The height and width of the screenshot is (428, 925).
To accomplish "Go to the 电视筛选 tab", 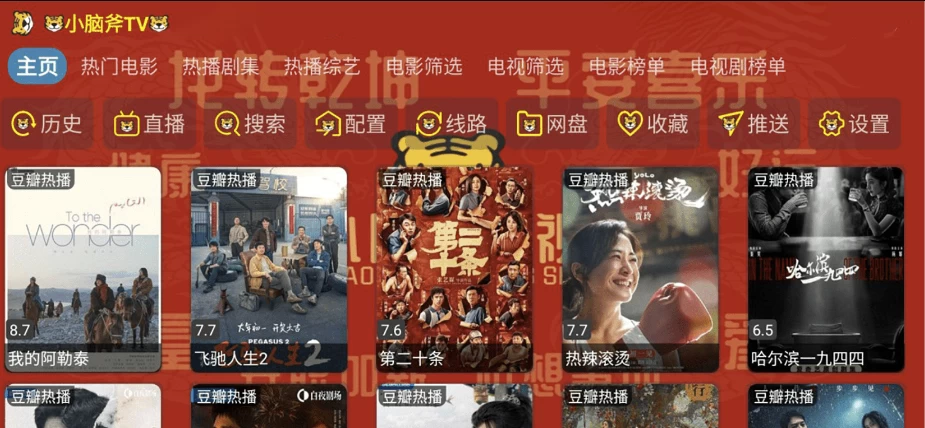I will click(526, 67).
